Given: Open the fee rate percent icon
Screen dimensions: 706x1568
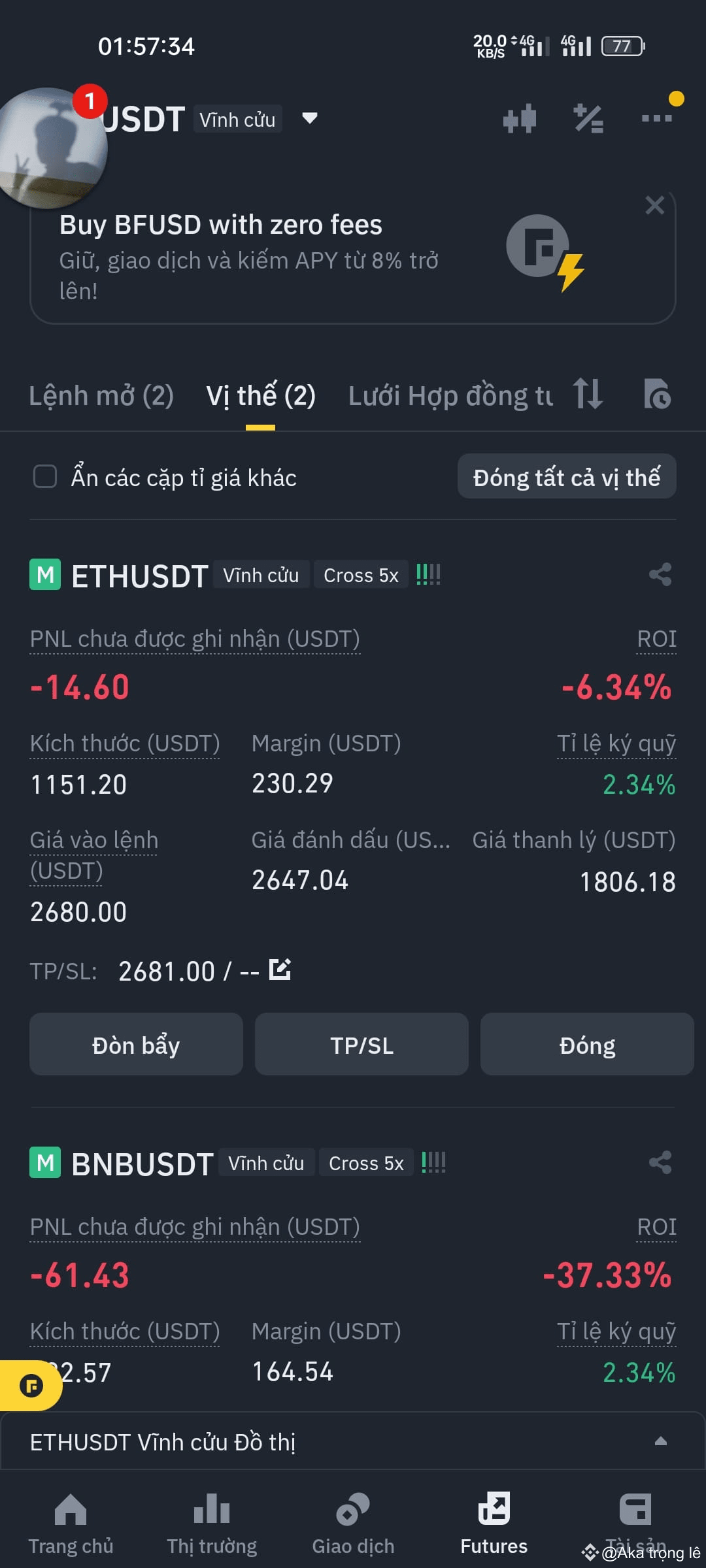Looking at the screenshot, I should coord(588,118).
